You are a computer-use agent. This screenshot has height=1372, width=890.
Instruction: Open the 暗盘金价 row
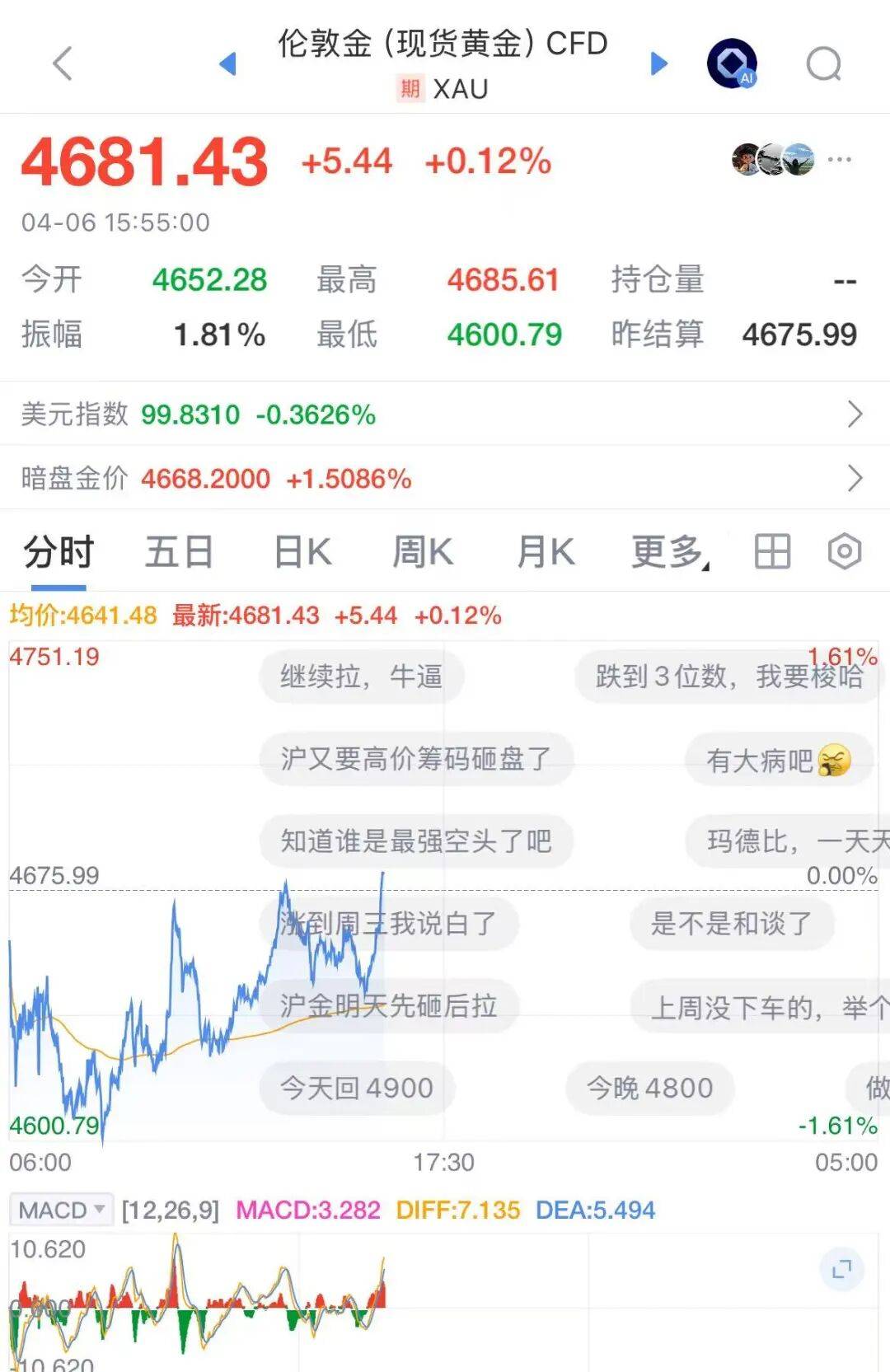click(445, 478)
